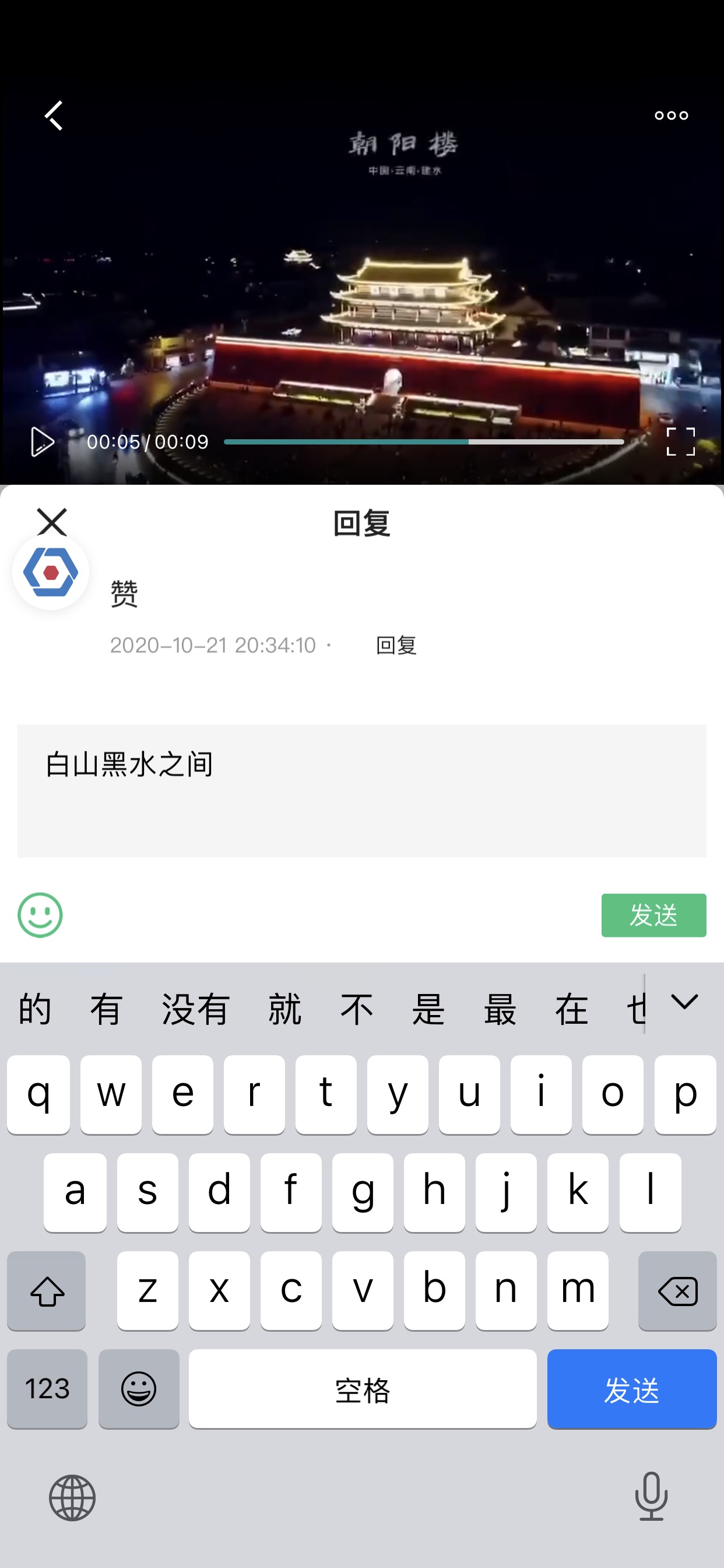Play the paused video
724x1568 pixels.
[42, 442]
